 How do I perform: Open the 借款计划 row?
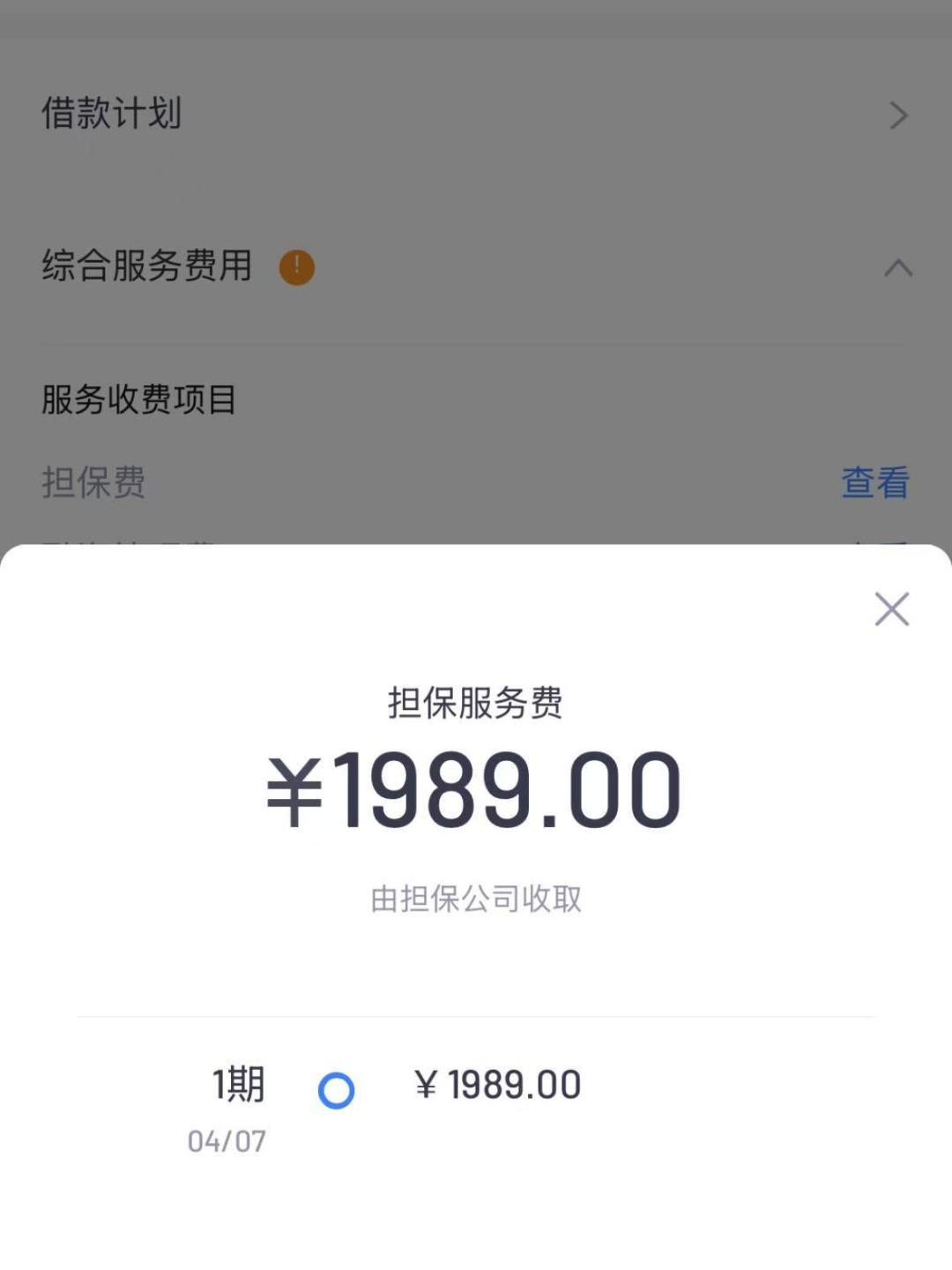[474, 115]
